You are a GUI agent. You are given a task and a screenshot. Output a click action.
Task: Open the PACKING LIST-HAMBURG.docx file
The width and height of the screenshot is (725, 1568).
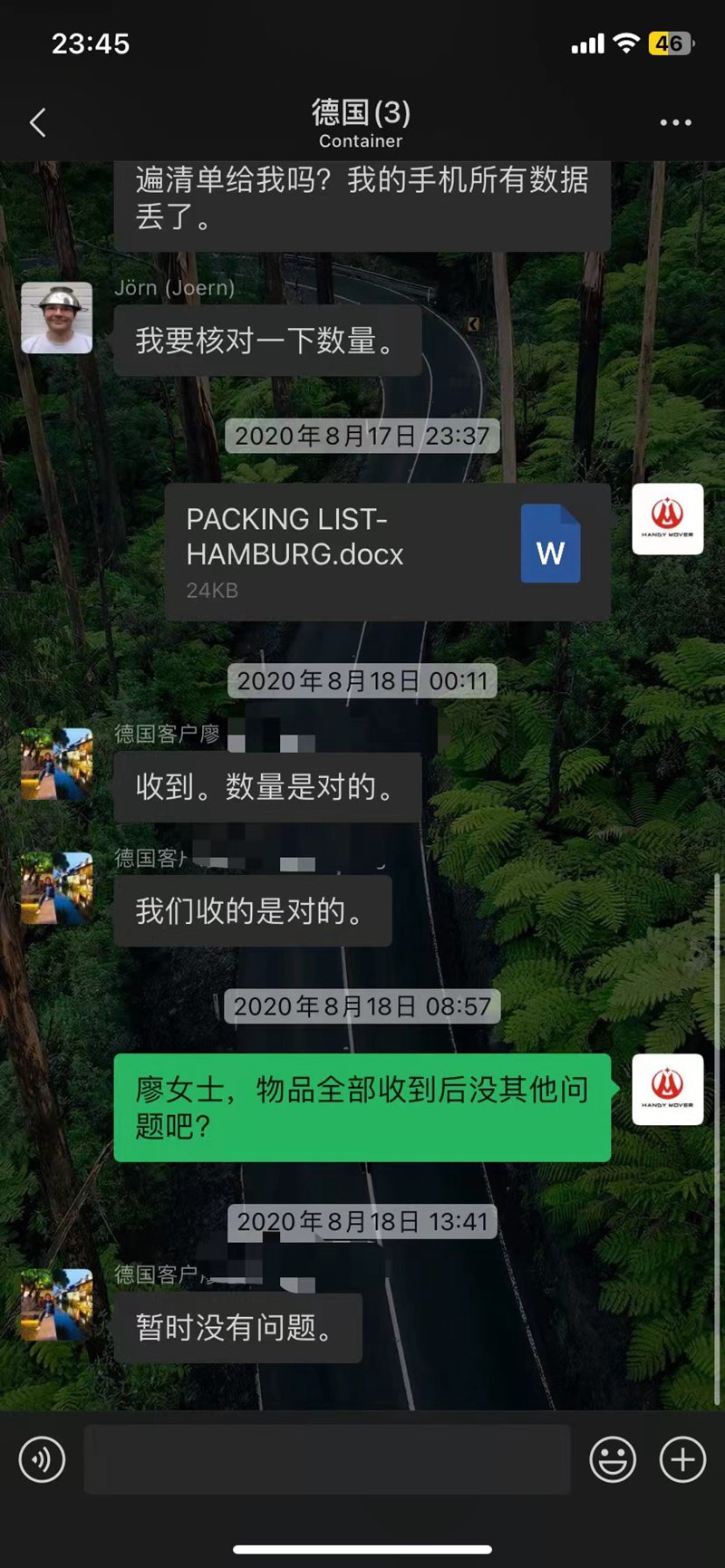(x=387, y=552)
